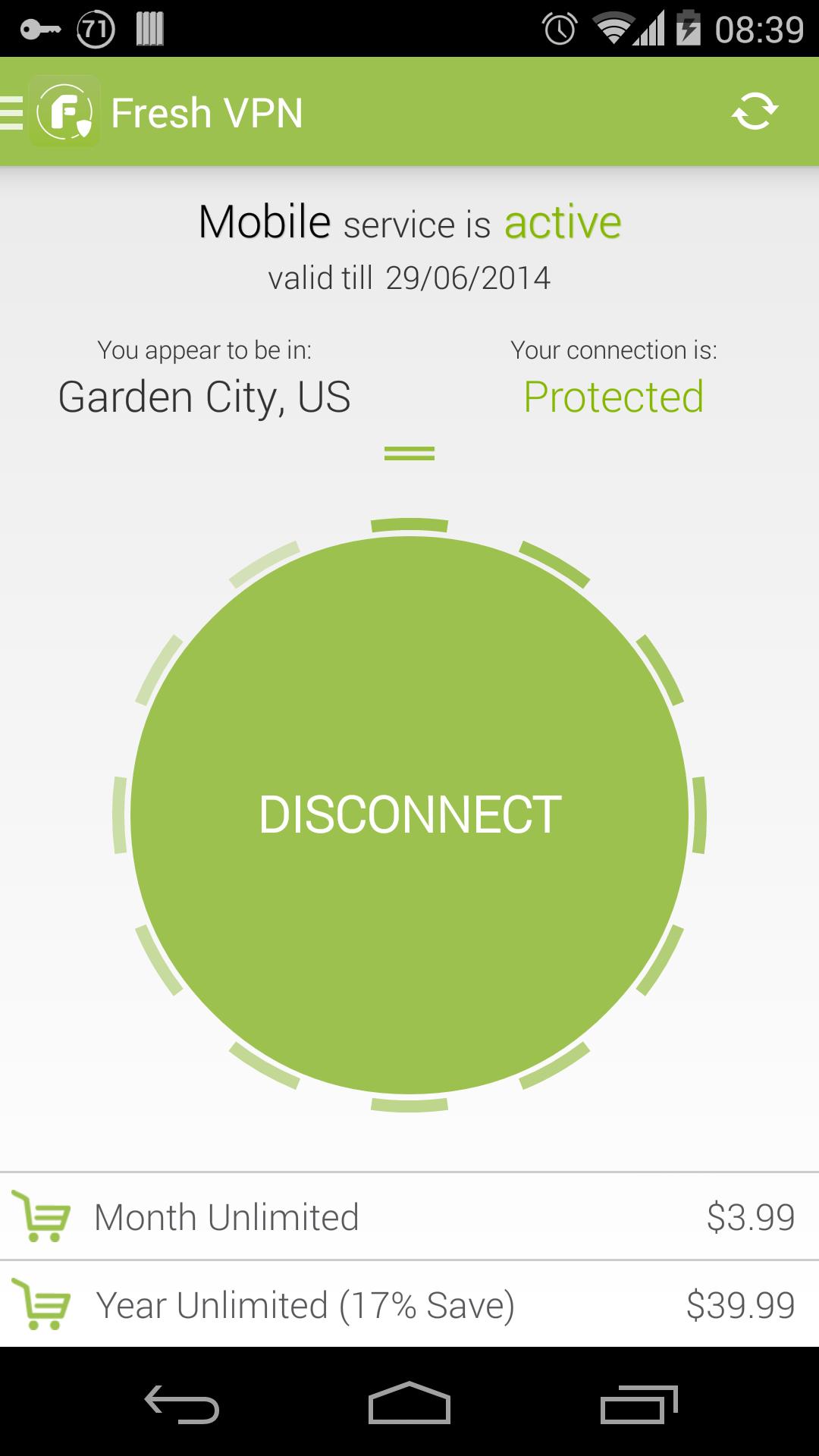Image resolution: width=819 pixels, height=1456 pixels.
Task: Tap the valid till 29/06/2014 date
Action: coord(409,277)
